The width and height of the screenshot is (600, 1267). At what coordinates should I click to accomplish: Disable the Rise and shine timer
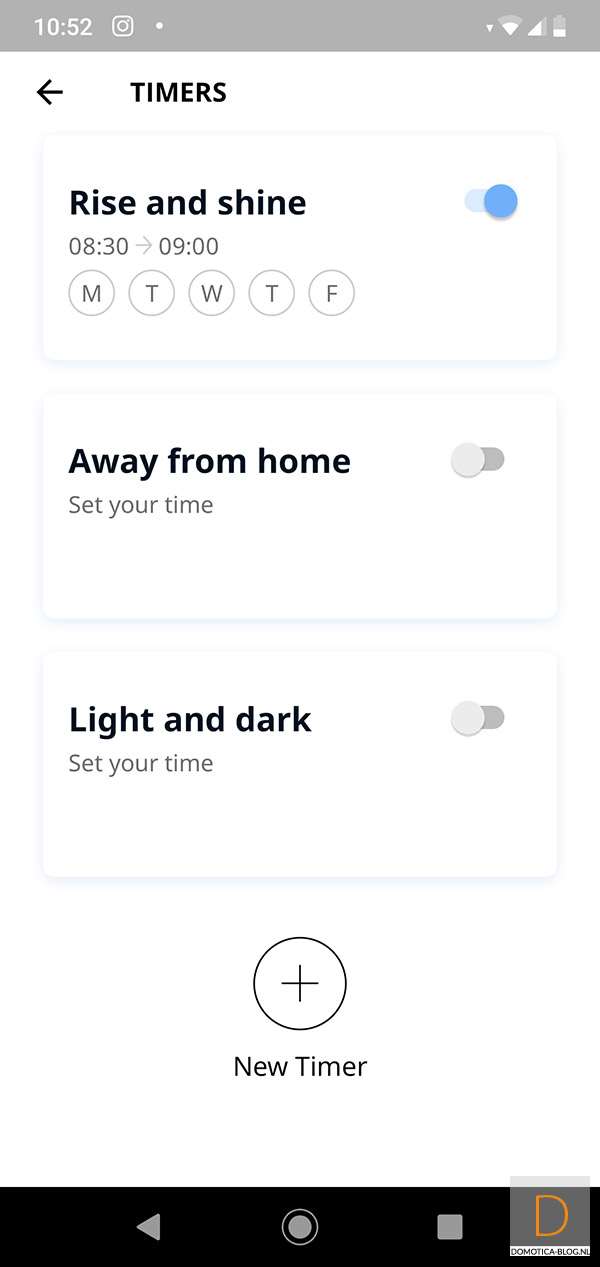[491, 201]
